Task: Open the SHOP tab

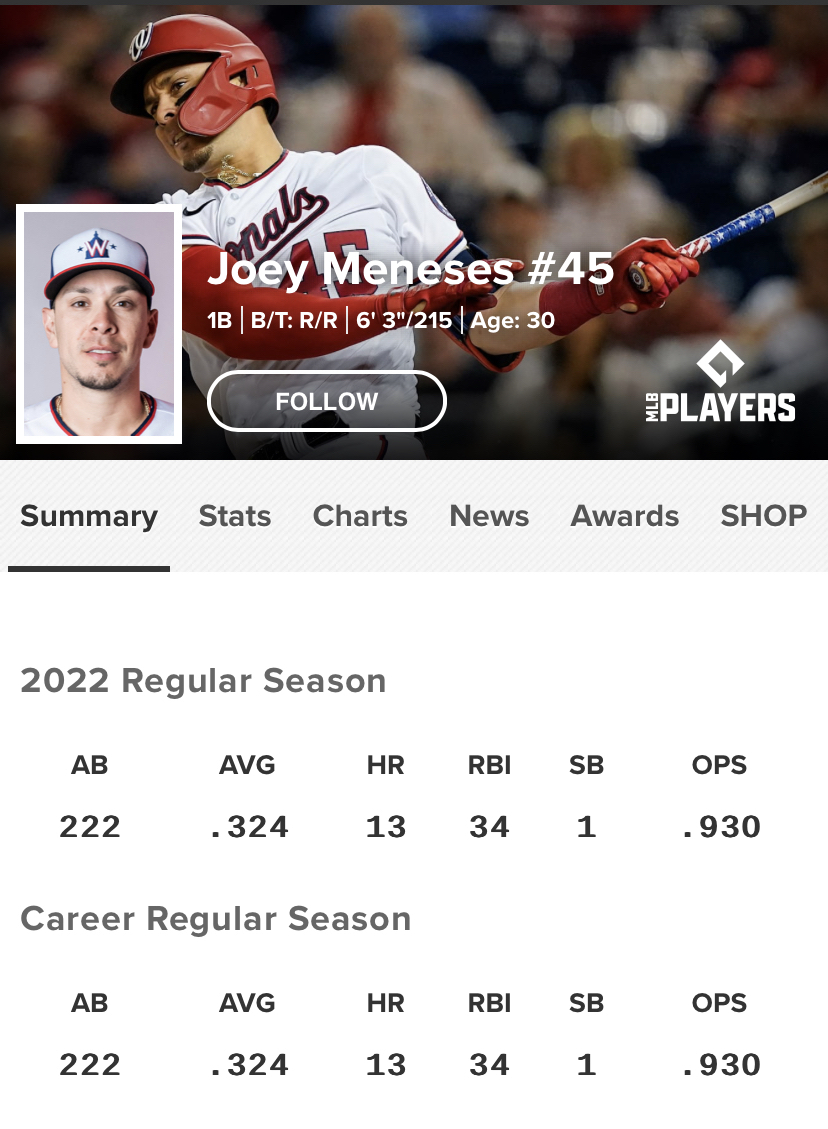Action: tap(763, 516)
